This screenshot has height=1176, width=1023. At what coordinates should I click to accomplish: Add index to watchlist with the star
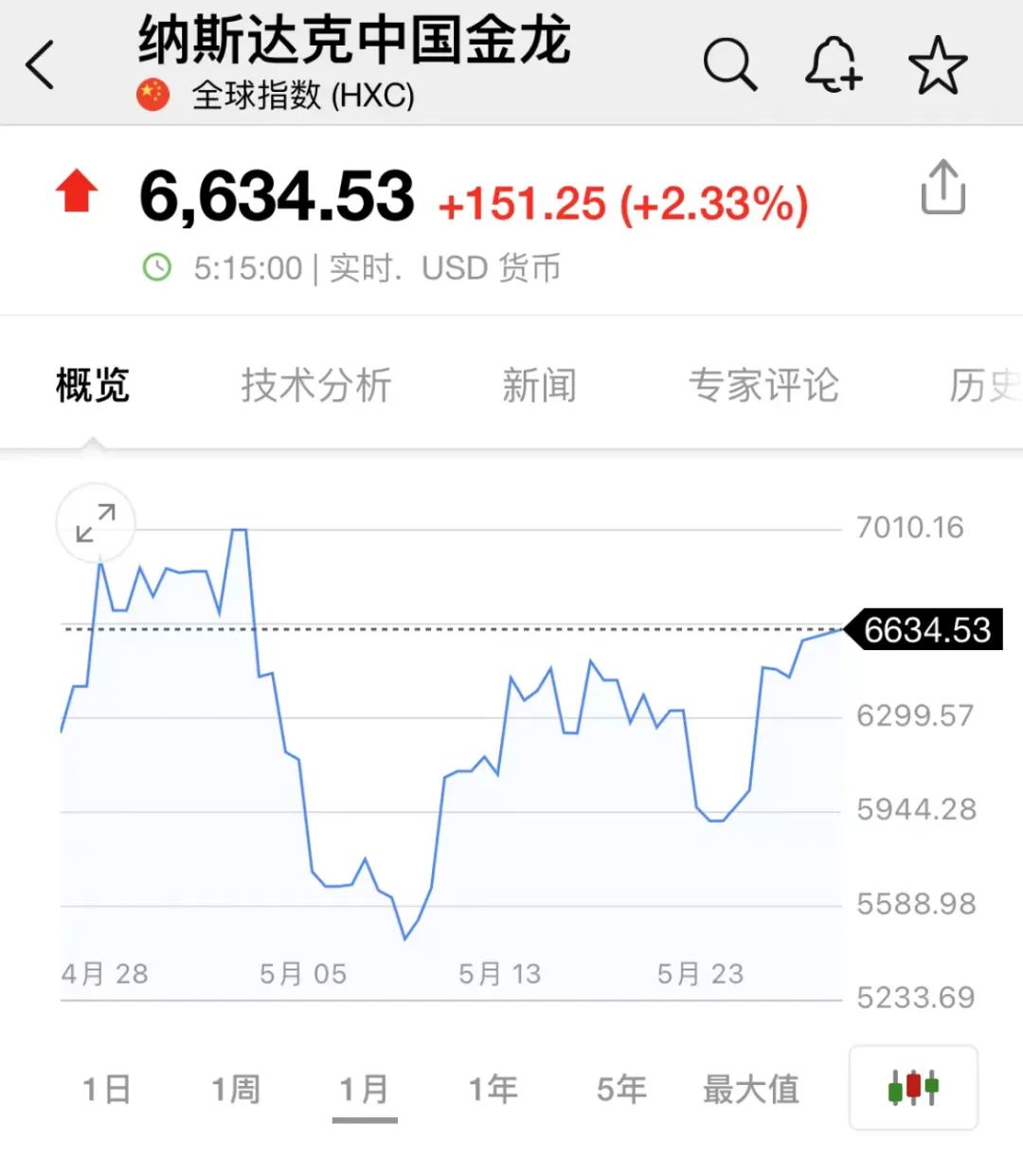[937, 65]
